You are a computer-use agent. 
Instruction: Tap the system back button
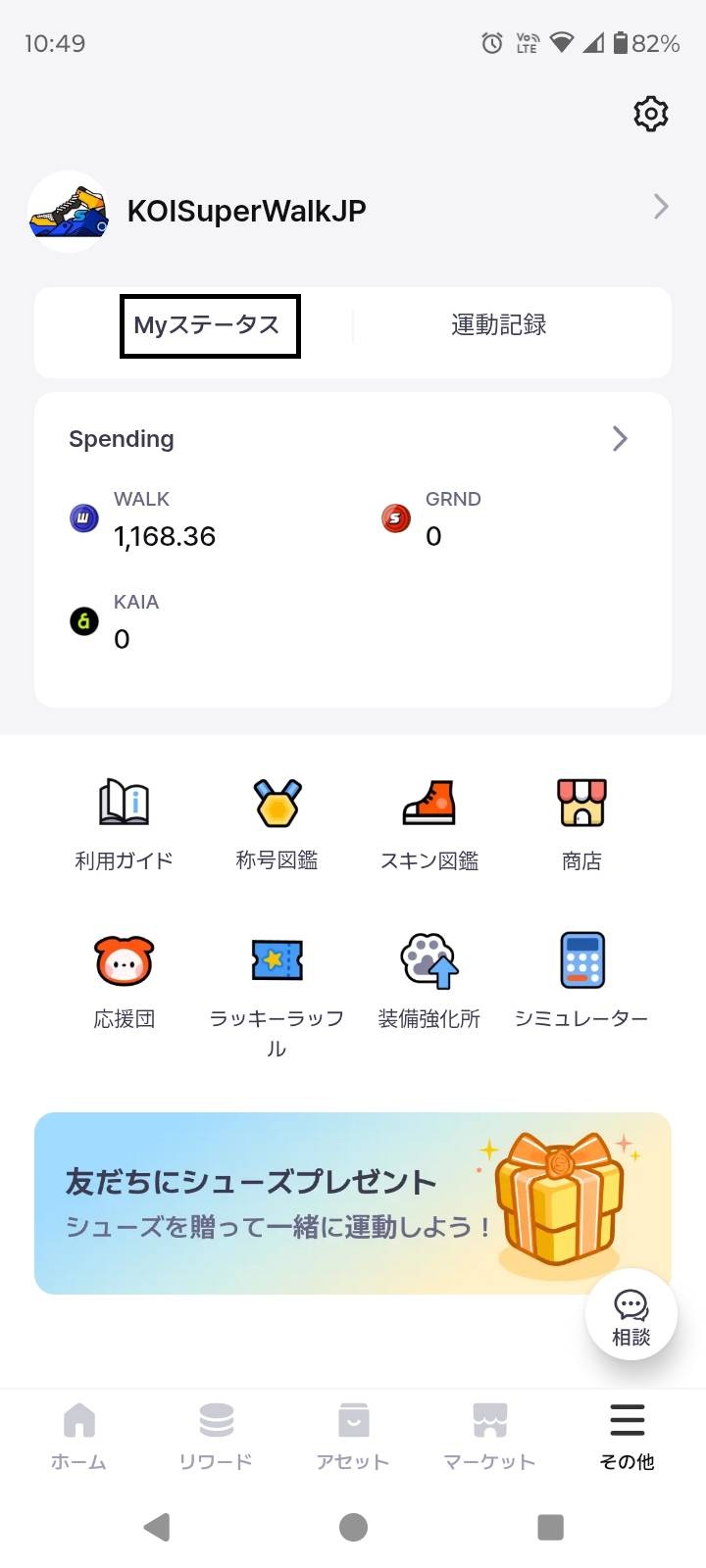[157, 1527]
